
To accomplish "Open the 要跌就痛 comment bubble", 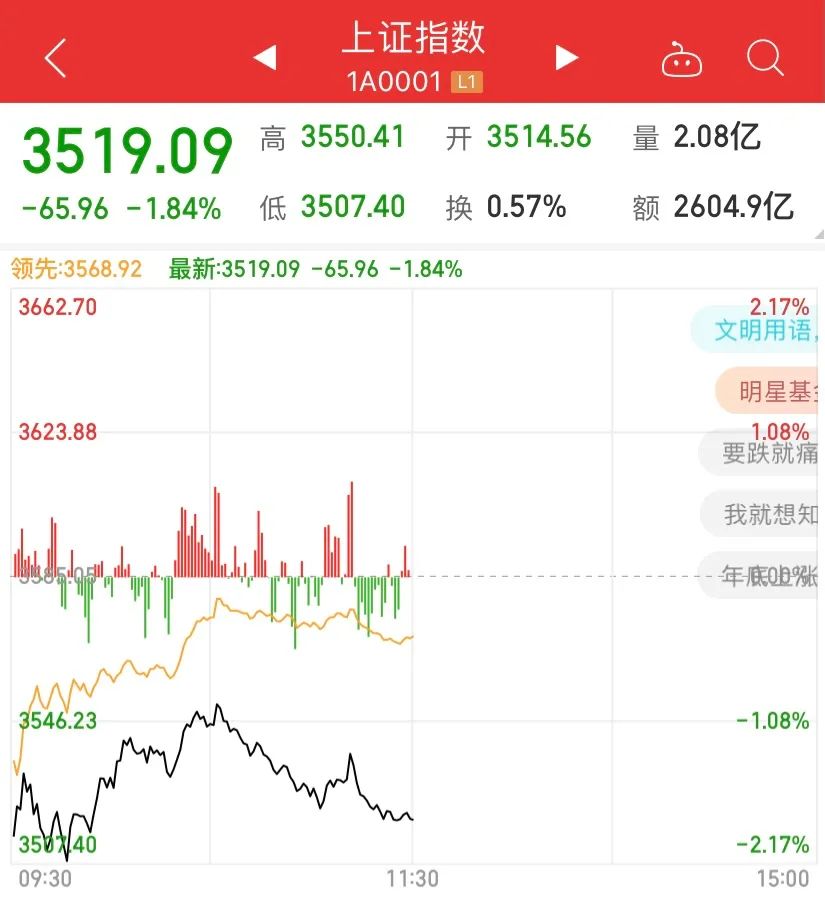I will (765, 453).
